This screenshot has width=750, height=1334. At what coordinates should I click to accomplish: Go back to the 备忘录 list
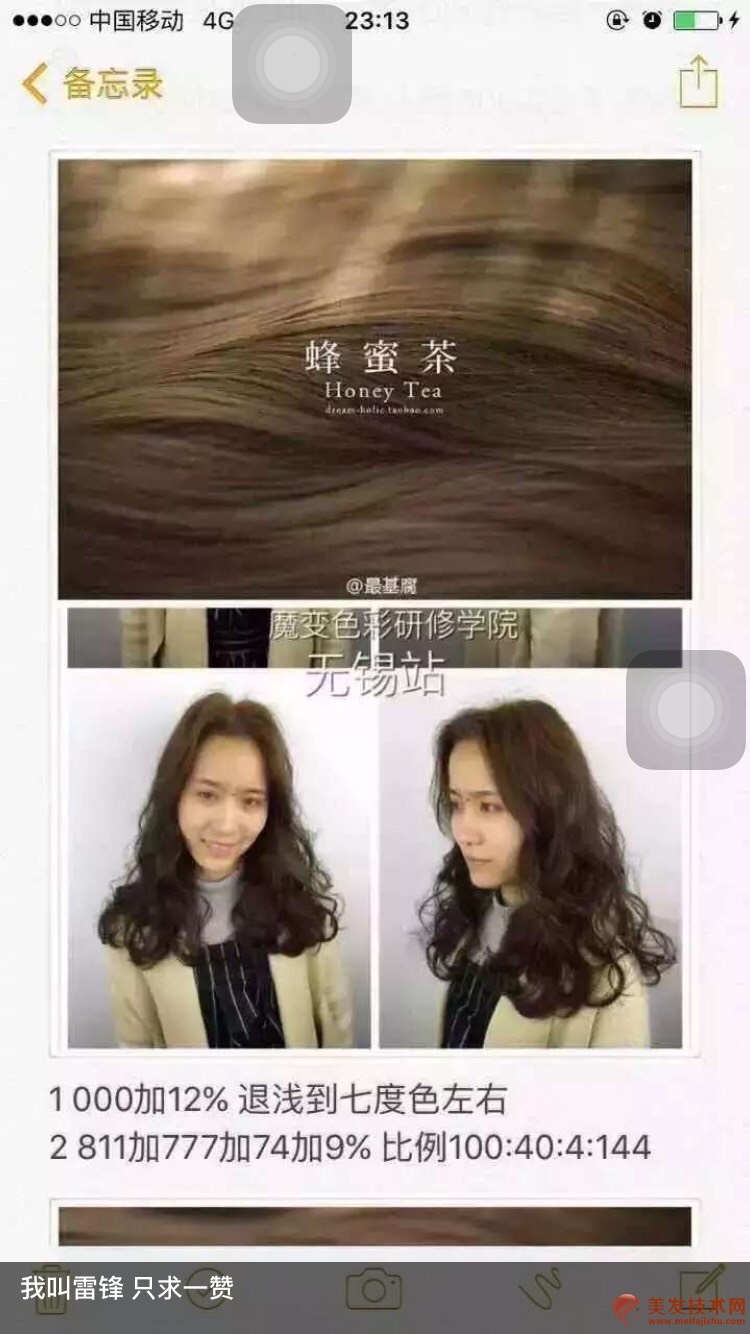coord(92,84)
